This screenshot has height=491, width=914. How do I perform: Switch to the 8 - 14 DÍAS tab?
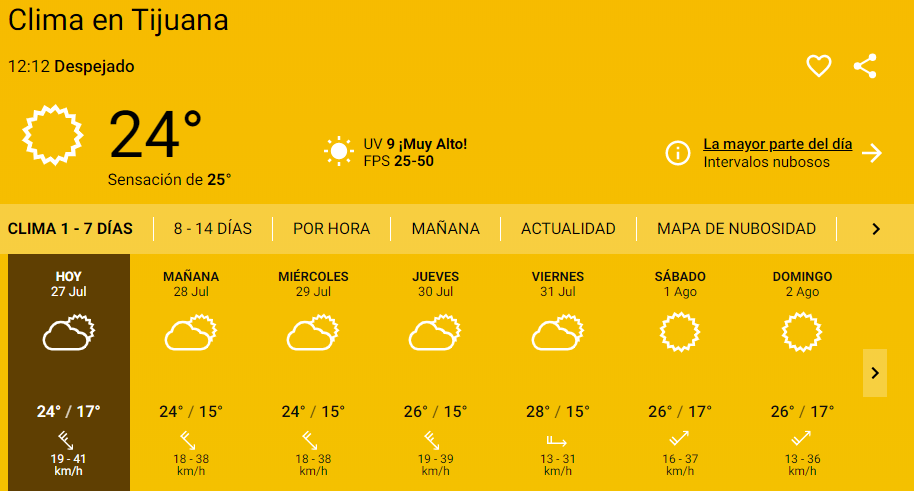click(212, 229)
